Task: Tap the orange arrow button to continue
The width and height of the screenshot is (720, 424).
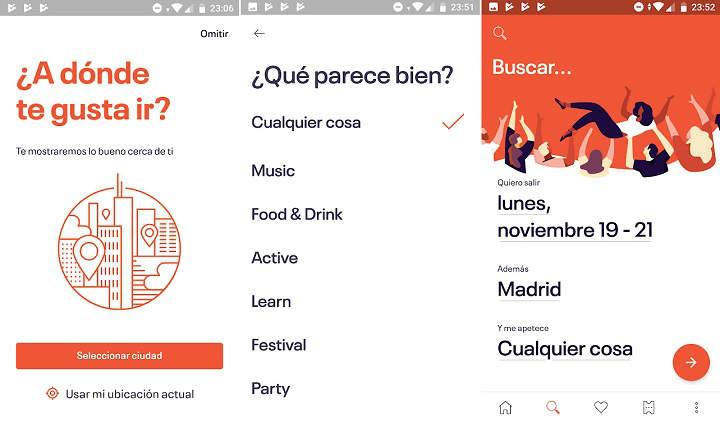Action: pos(691,362)
